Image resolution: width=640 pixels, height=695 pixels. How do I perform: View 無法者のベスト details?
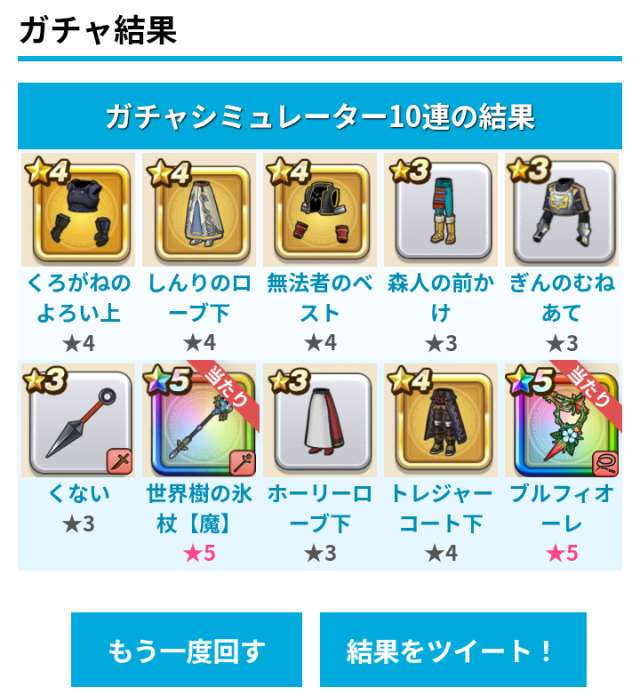pyautogui.click(x=320, y=213)
